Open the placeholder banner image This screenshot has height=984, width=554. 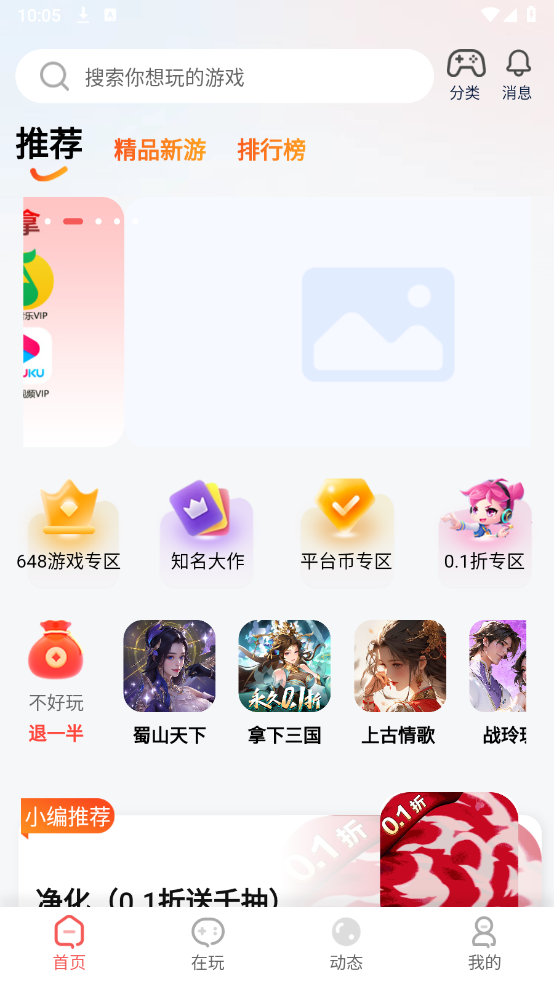[x=329, y=322]
